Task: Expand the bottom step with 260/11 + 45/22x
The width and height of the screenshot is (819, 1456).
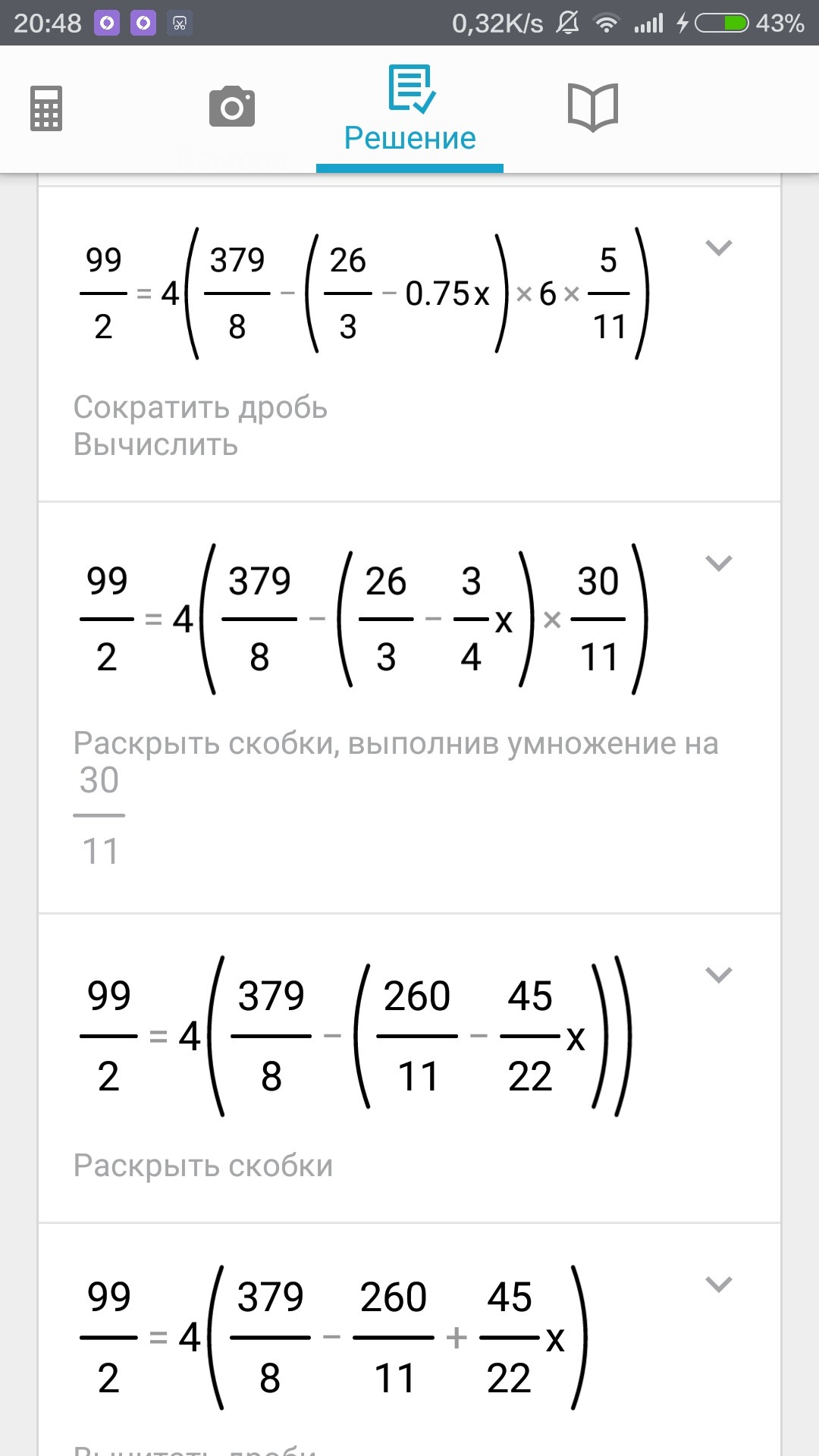Action: (718, 1284)
